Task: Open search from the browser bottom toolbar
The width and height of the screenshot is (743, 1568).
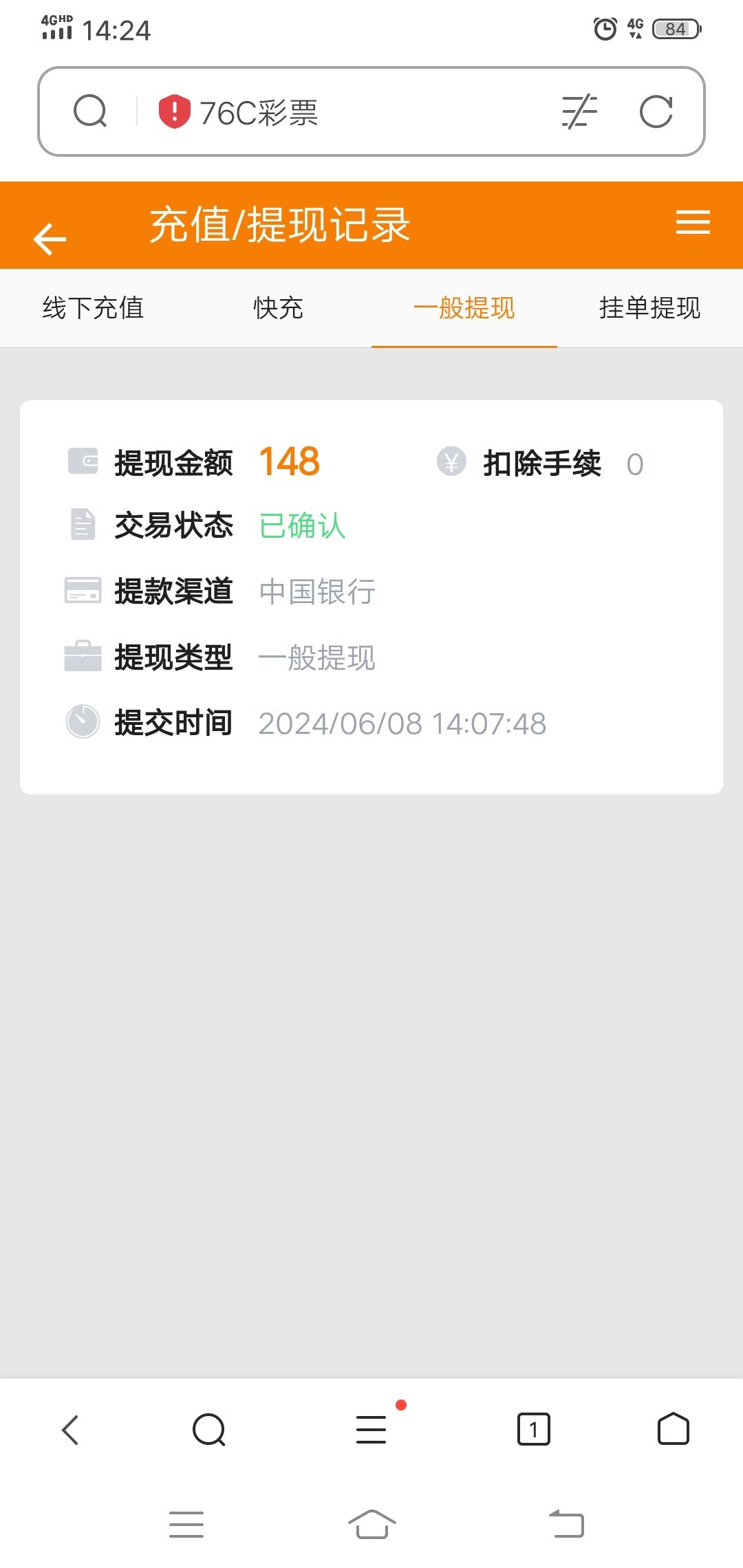Action: coord(209,1430)
